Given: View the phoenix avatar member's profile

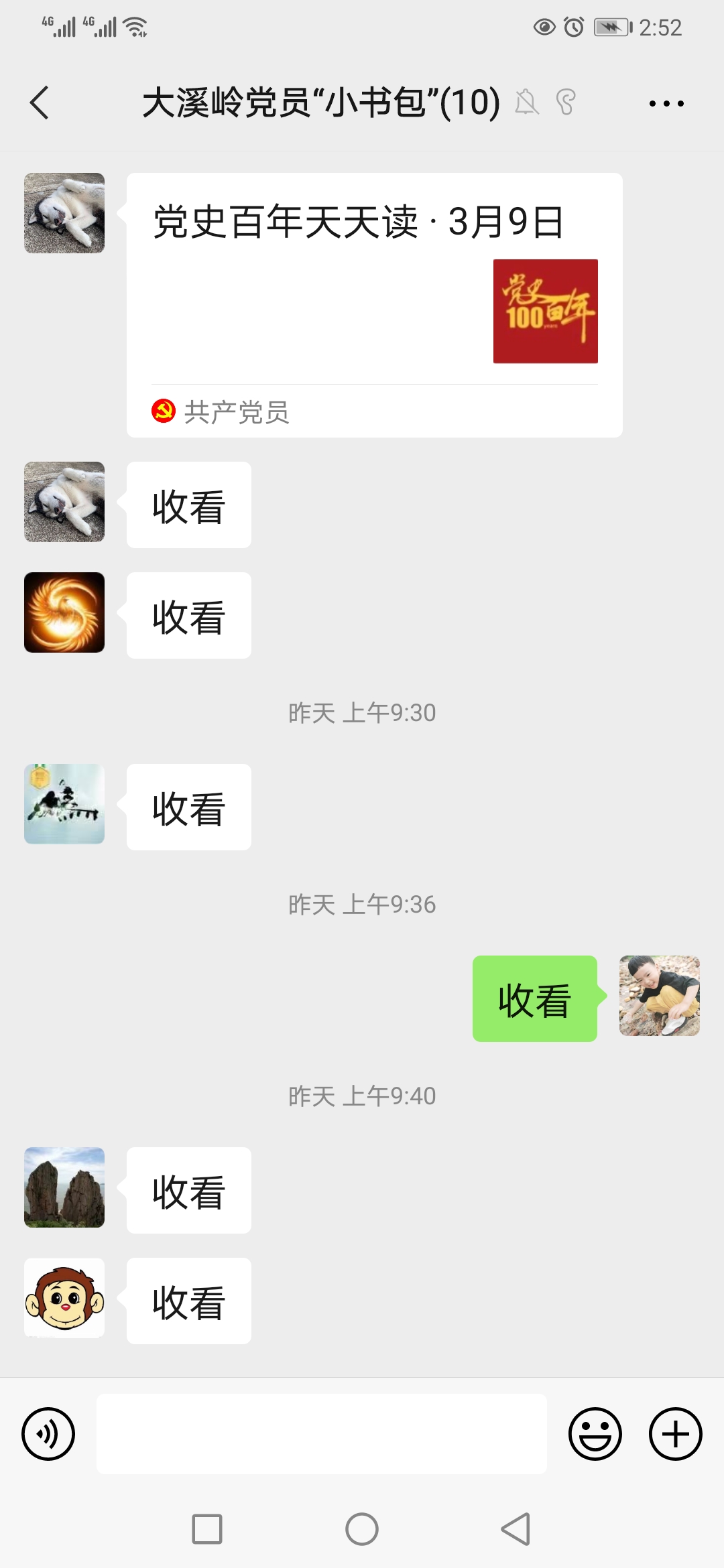Looking at the screenshot, I should [x=64, y=612].
